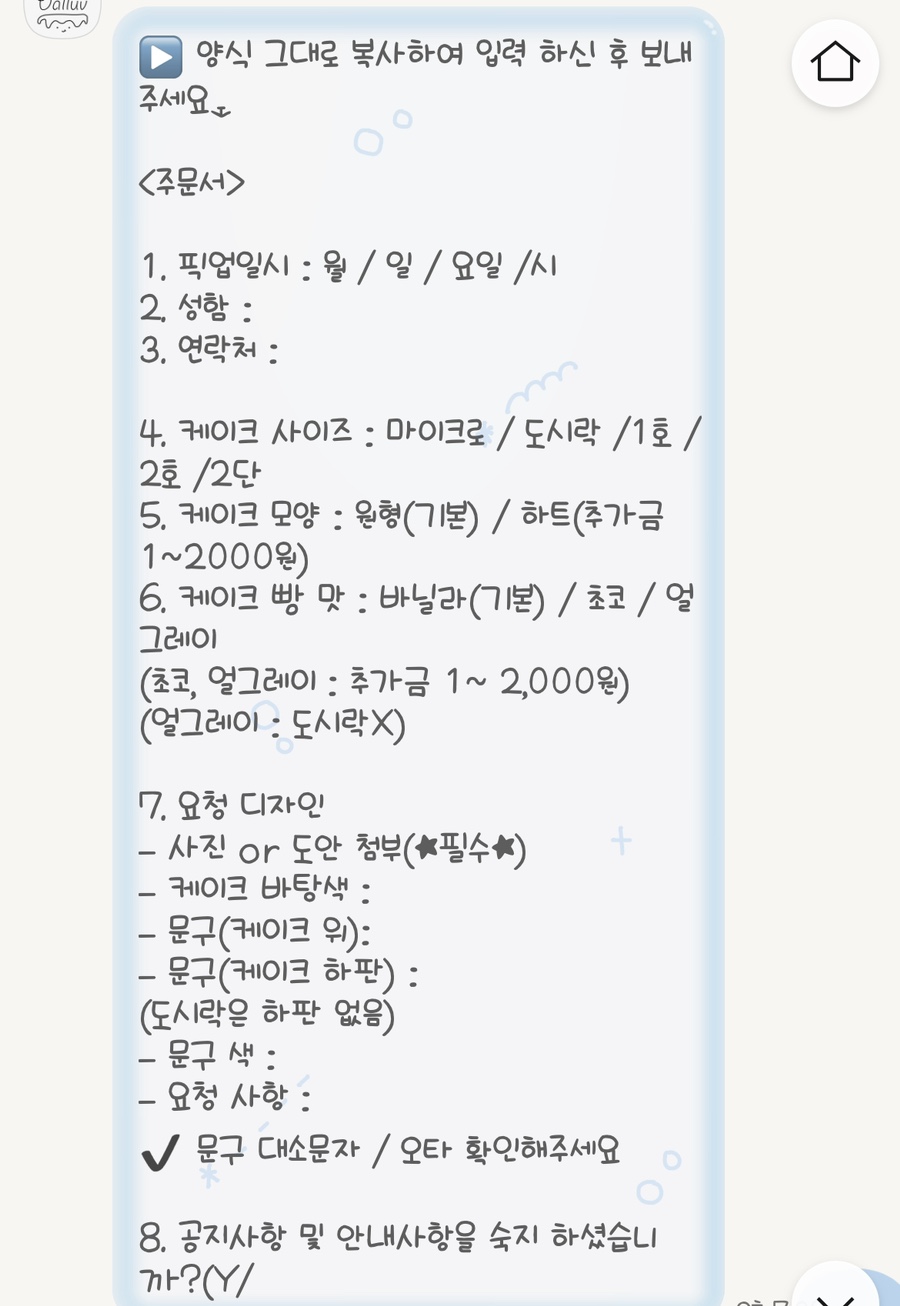Tap the floating home button
The image size is (900, 1306).
click(x=835, y=62)
